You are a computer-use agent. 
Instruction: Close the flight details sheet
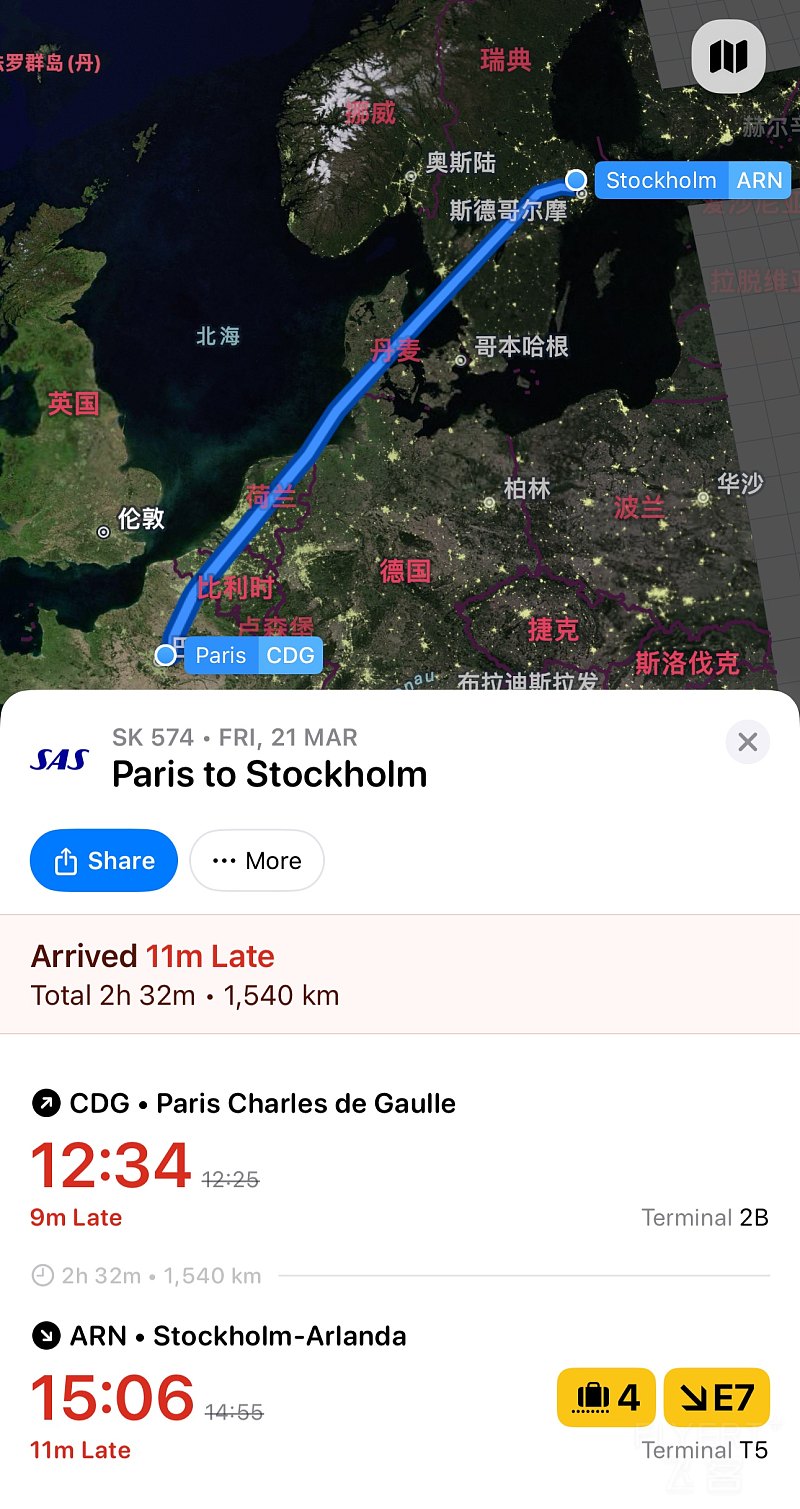tap(747, 742)
